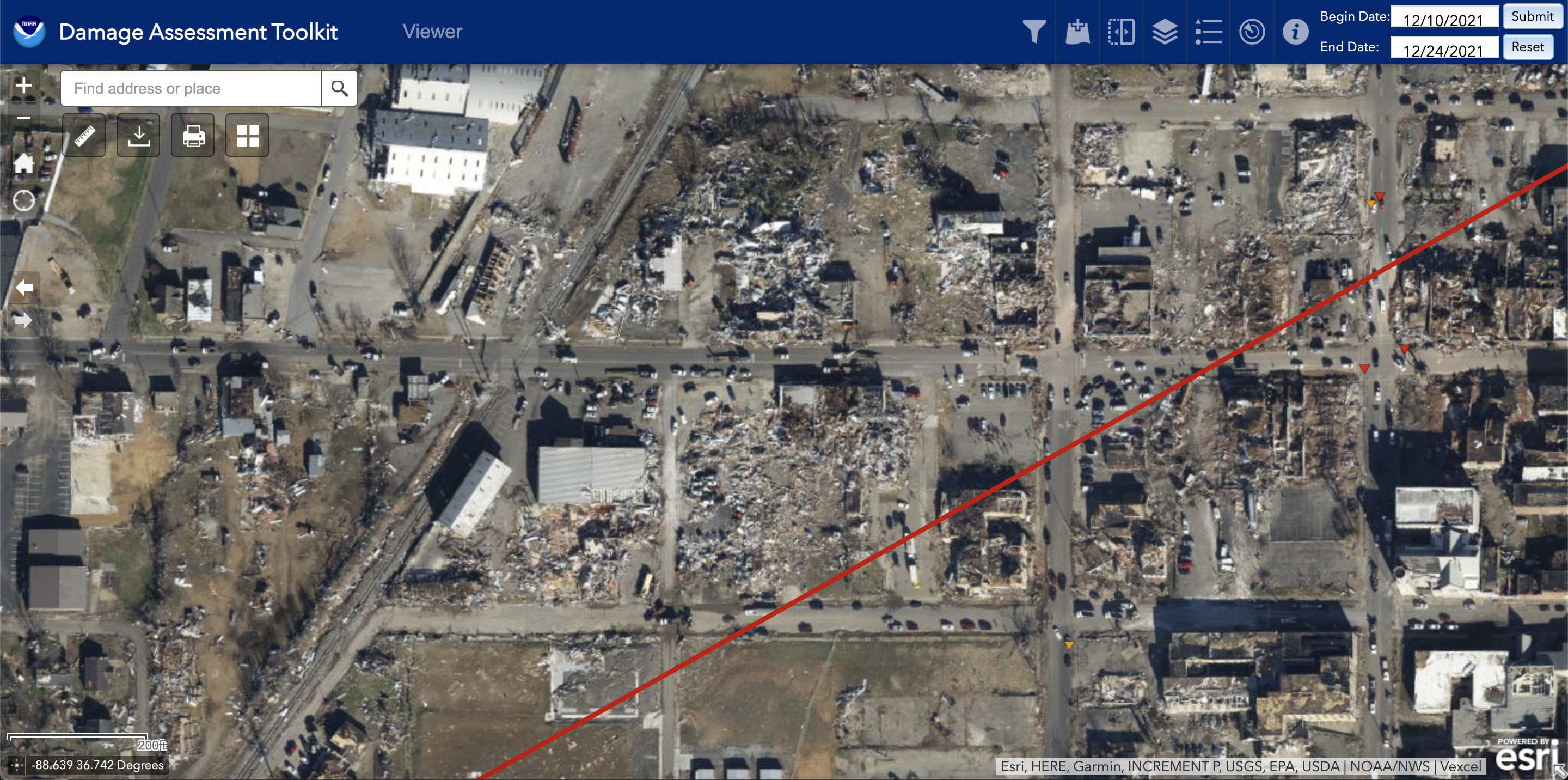
Task: Show the map legend list
Action: pos(1208,32)
